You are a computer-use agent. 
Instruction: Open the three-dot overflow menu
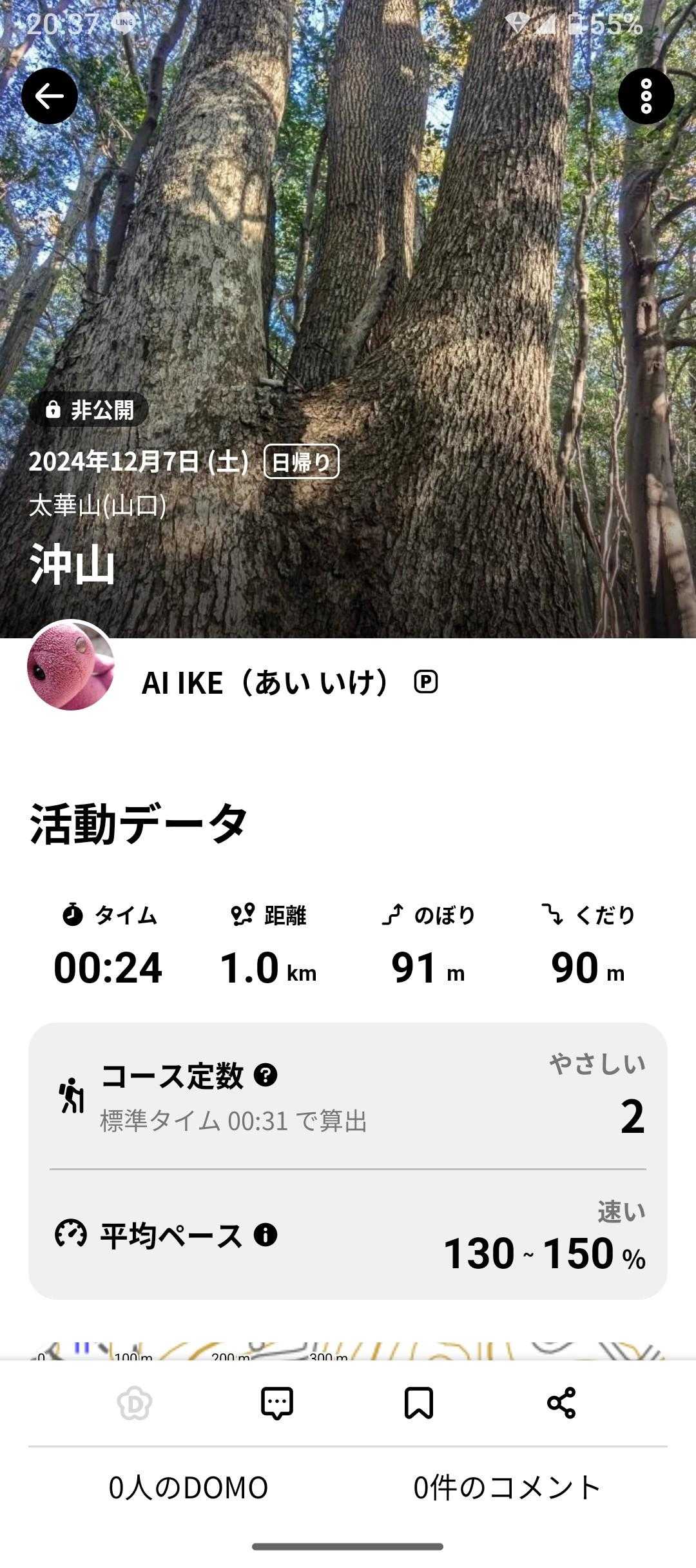[x=646, y=96]
